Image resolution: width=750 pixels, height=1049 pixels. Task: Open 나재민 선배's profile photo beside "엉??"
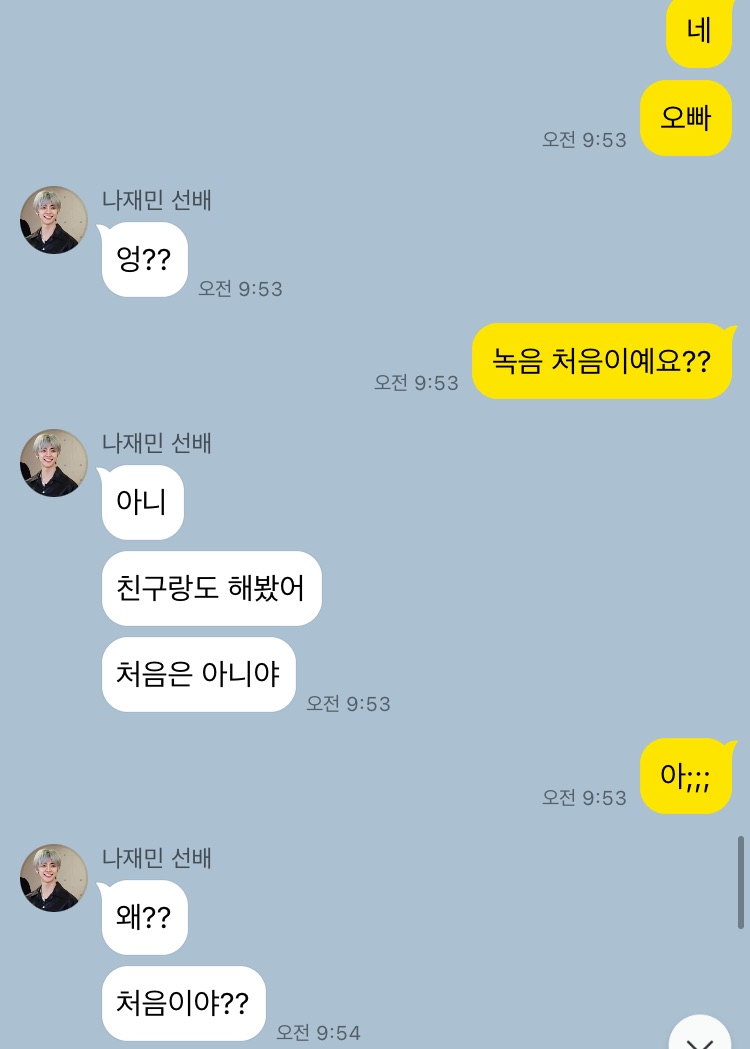click(54, 220)
